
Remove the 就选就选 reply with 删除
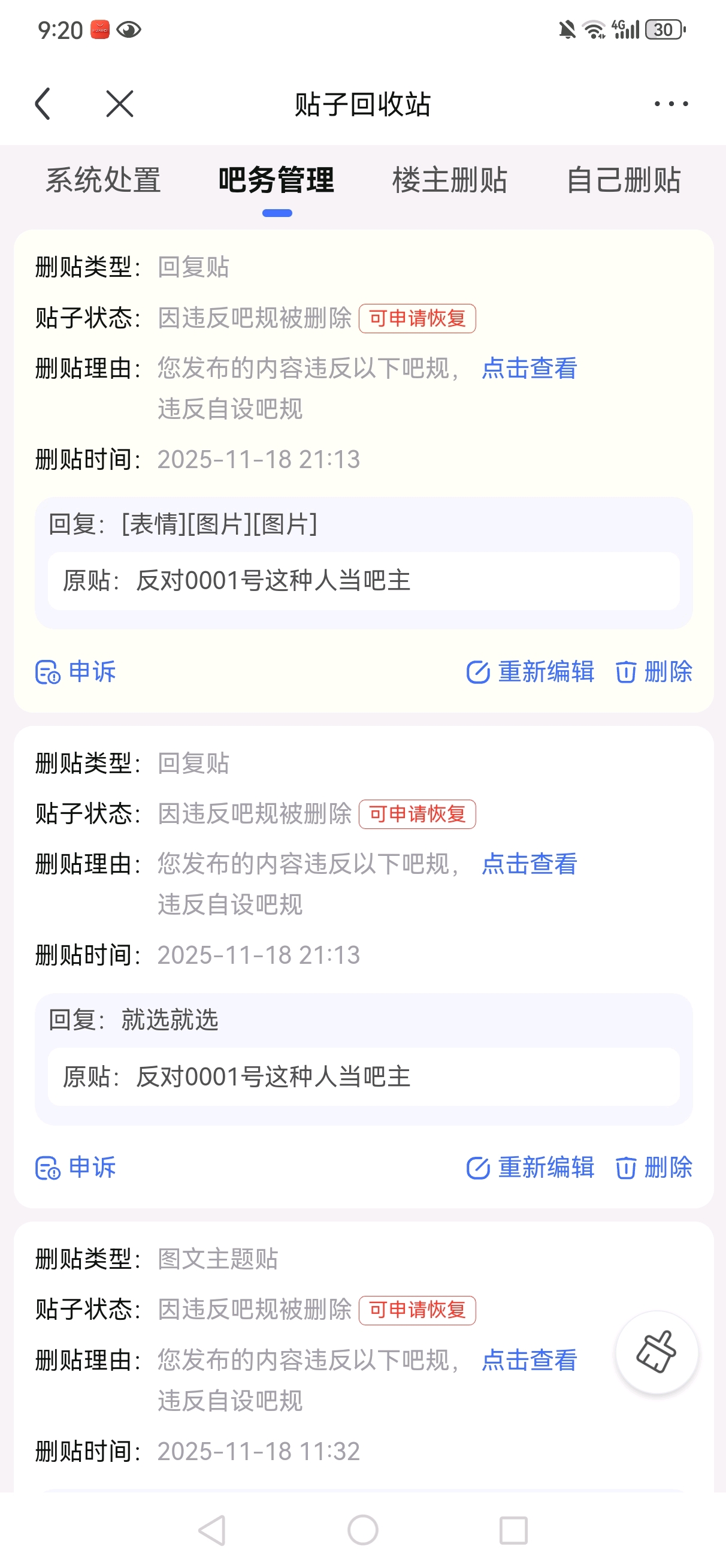[x=654, y=1168]
